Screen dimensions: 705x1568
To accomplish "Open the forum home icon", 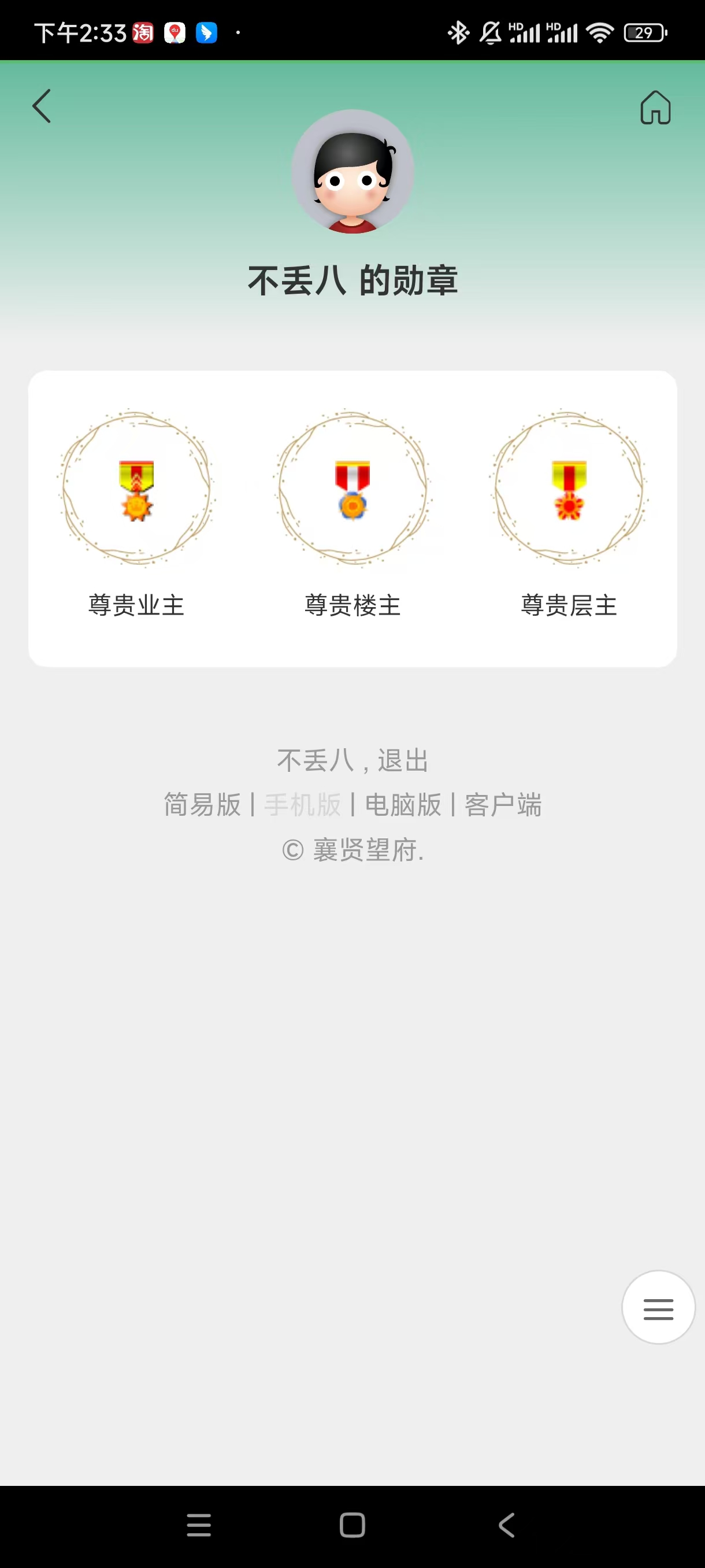I will (x=655, y=108).
